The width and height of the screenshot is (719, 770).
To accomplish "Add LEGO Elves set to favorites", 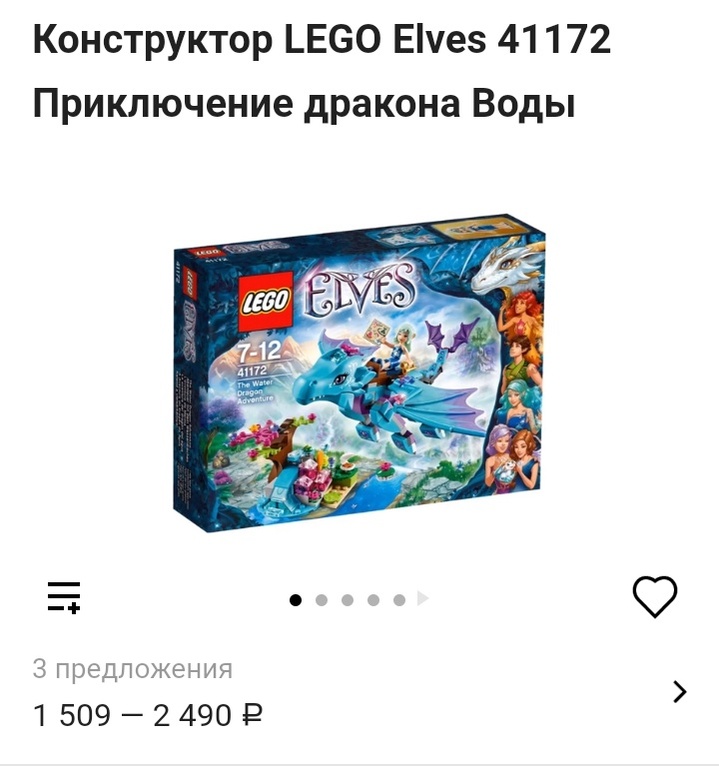I will 655,597.
